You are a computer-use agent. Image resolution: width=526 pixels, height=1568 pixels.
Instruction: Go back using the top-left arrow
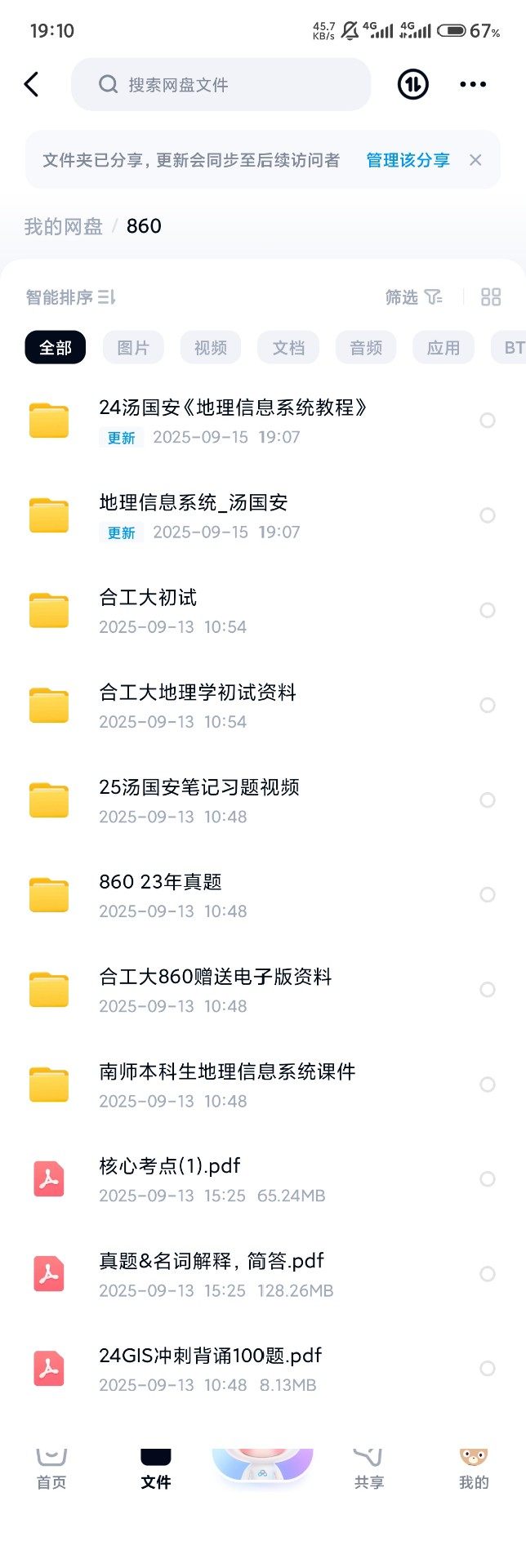coord(32,84)
